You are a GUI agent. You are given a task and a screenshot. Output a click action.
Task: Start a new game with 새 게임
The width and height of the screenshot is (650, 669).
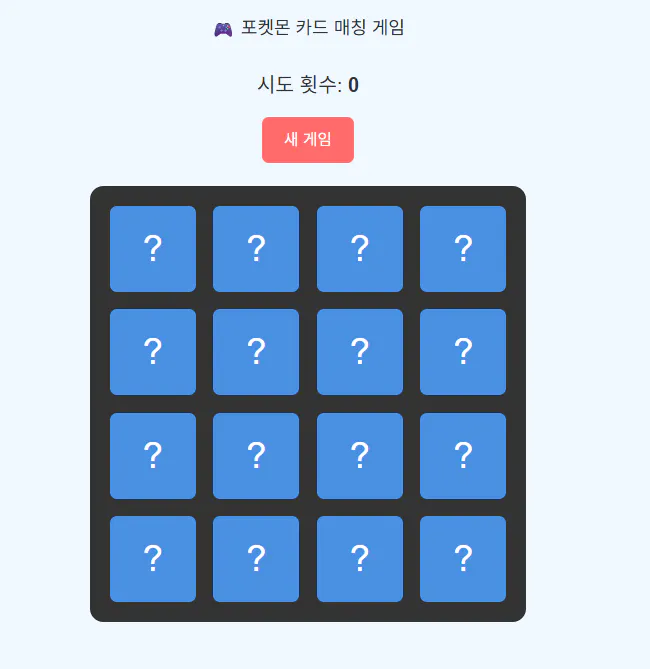[307, 140]
